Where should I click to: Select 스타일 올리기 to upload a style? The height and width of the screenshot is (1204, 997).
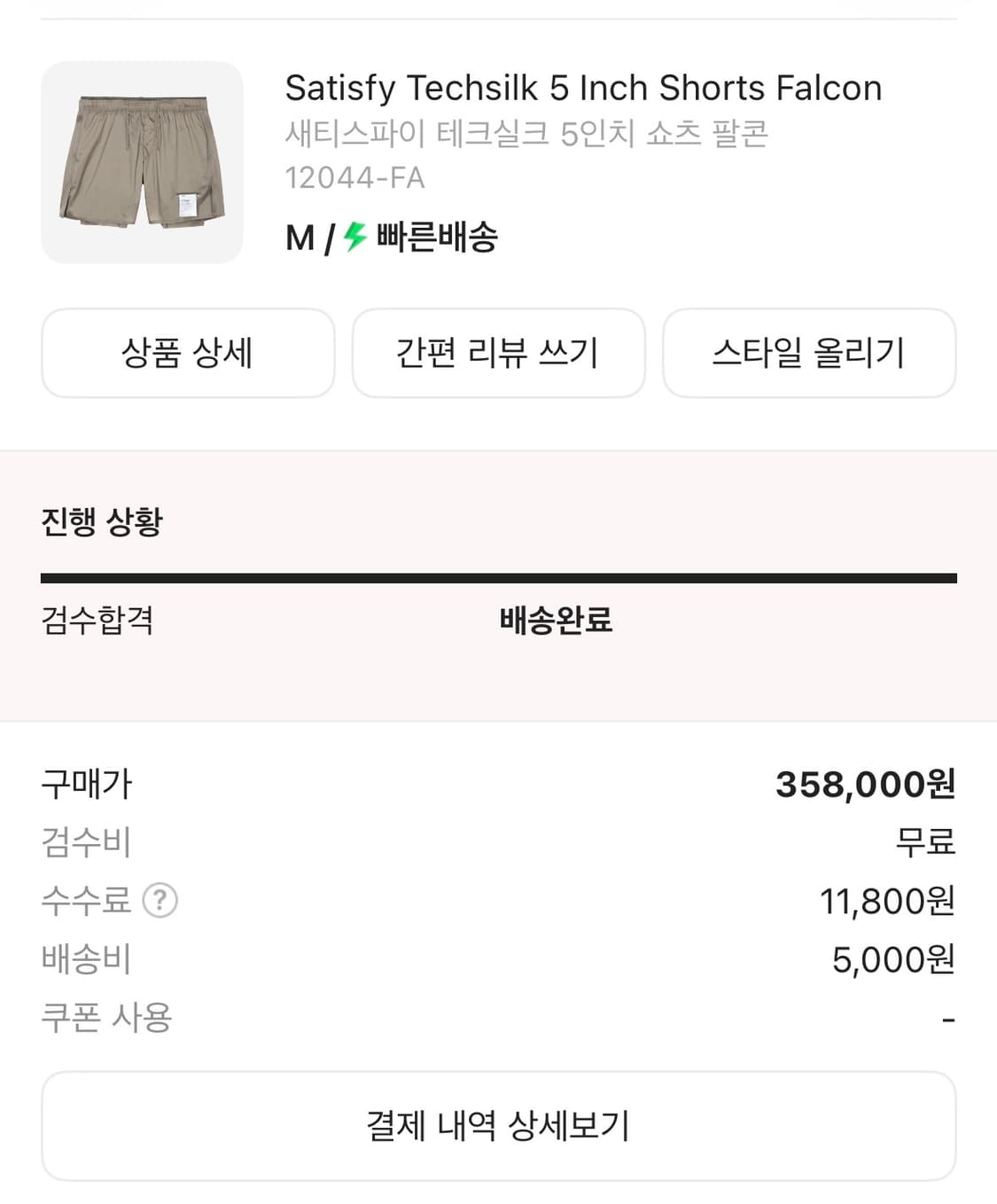point(810,353)
